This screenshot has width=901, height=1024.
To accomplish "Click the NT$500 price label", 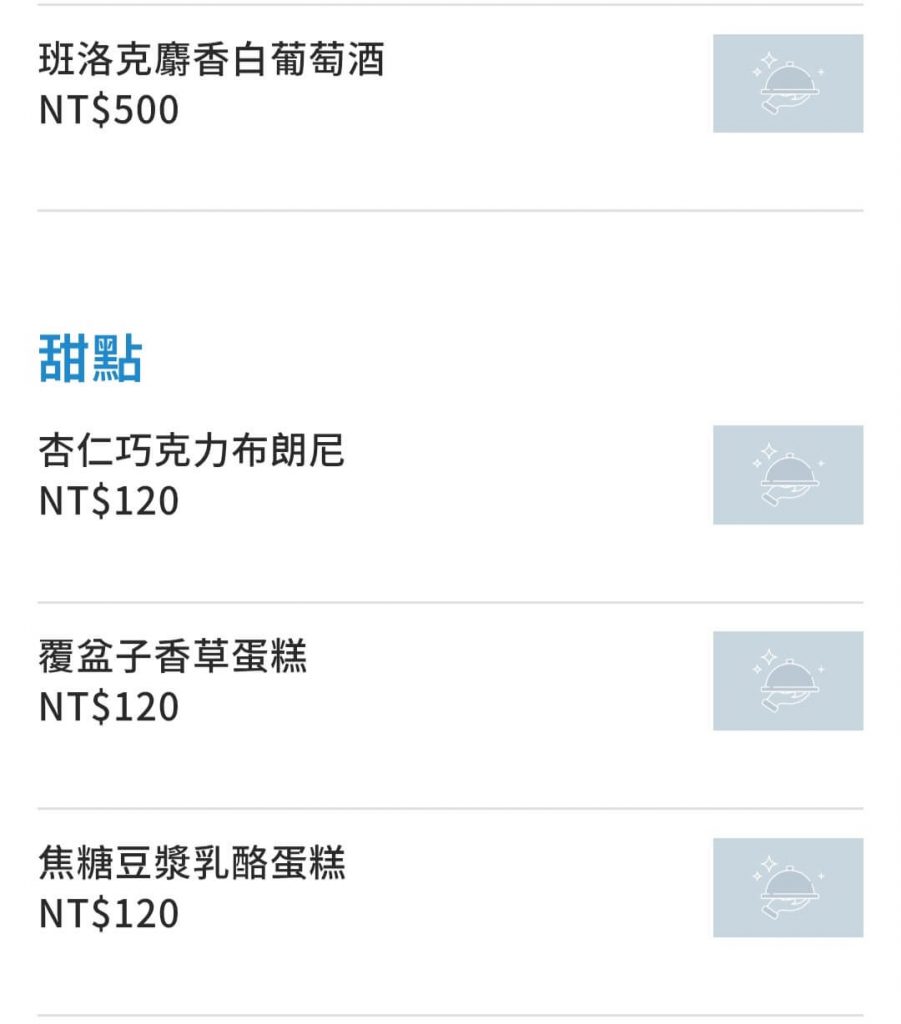I will pos(107,110).
